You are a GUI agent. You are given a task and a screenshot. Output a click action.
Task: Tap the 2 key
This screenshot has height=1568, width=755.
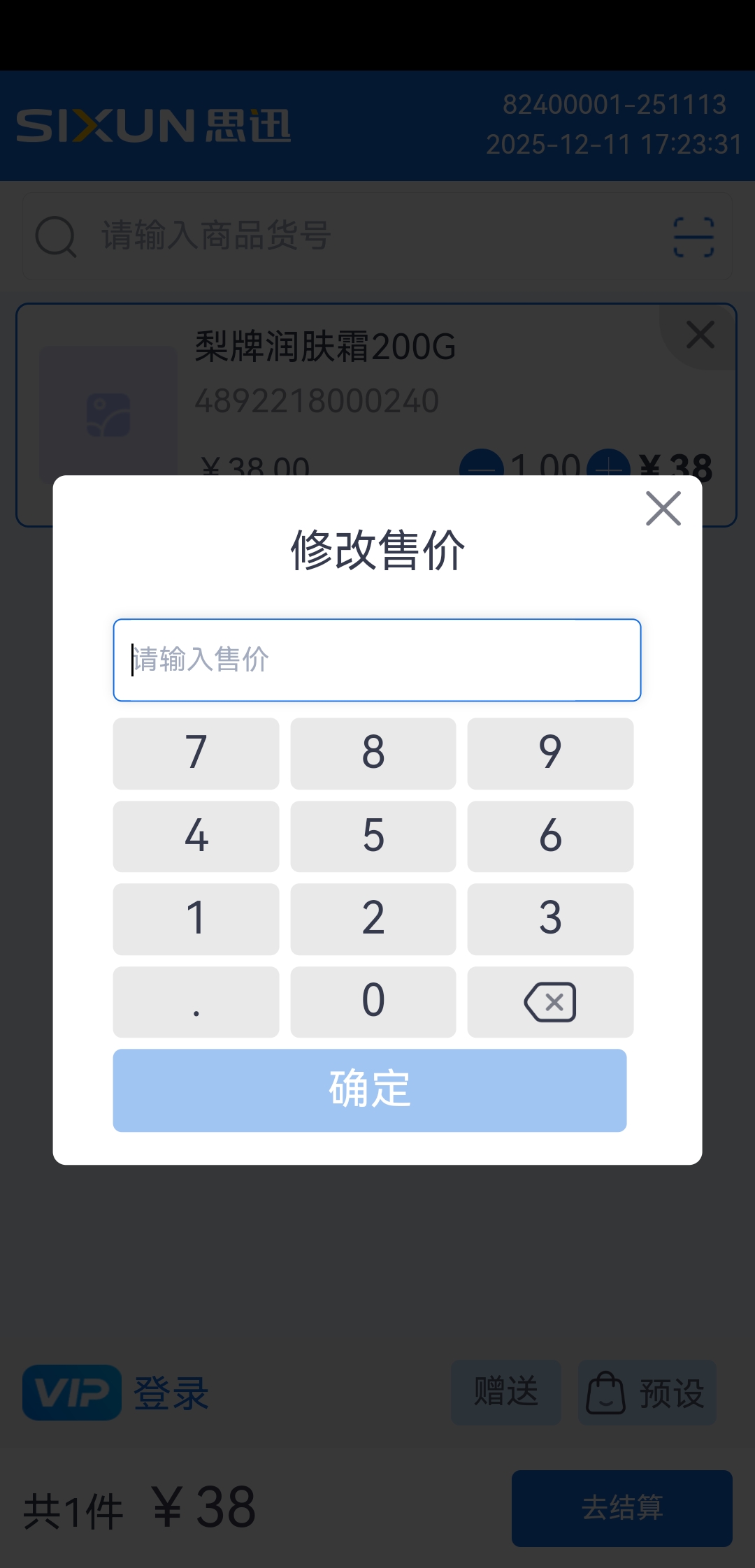click(x=373, y=918)
